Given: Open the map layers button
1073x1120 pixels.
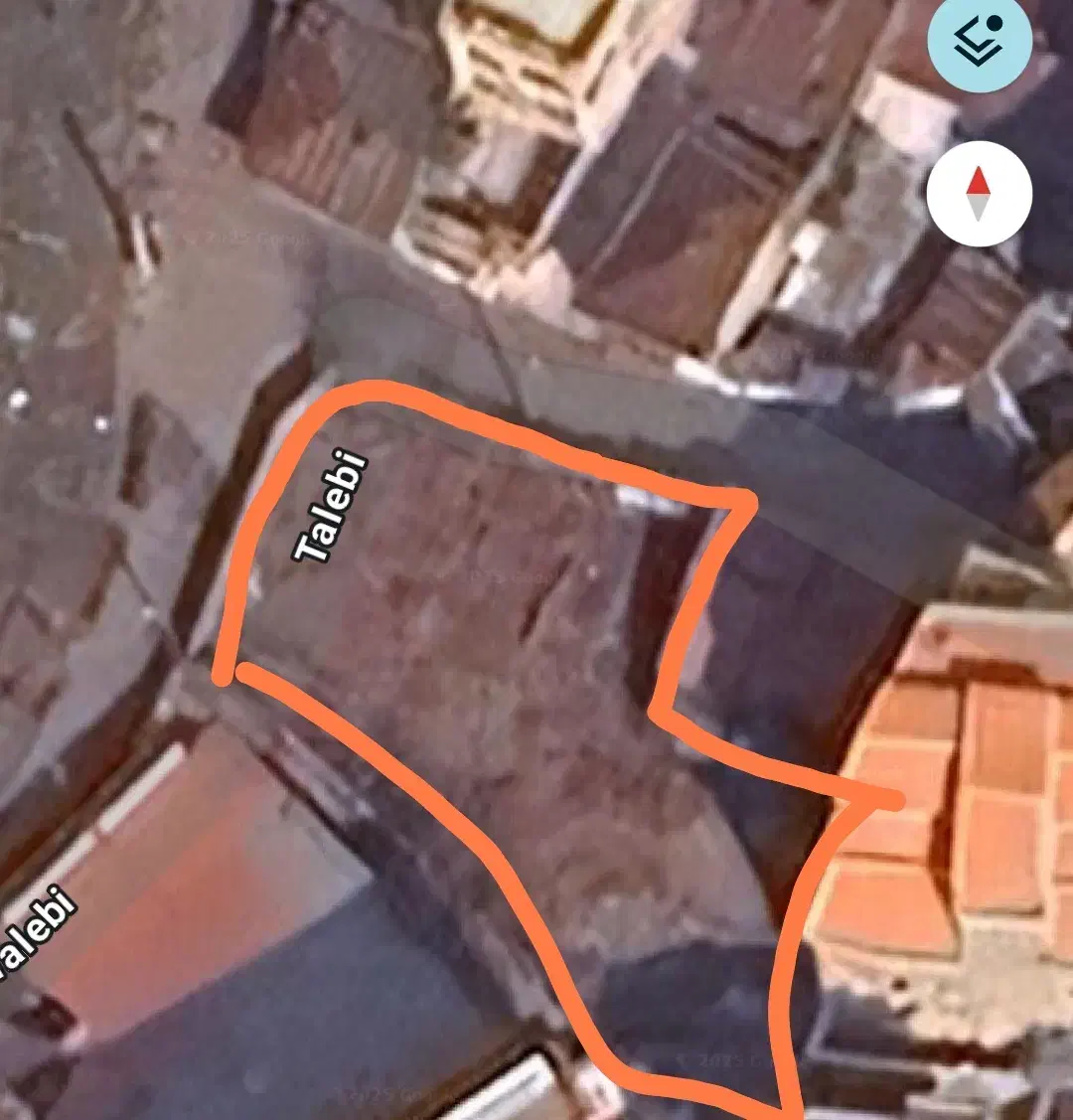Looking at the screenshot, I should [979, 42].
